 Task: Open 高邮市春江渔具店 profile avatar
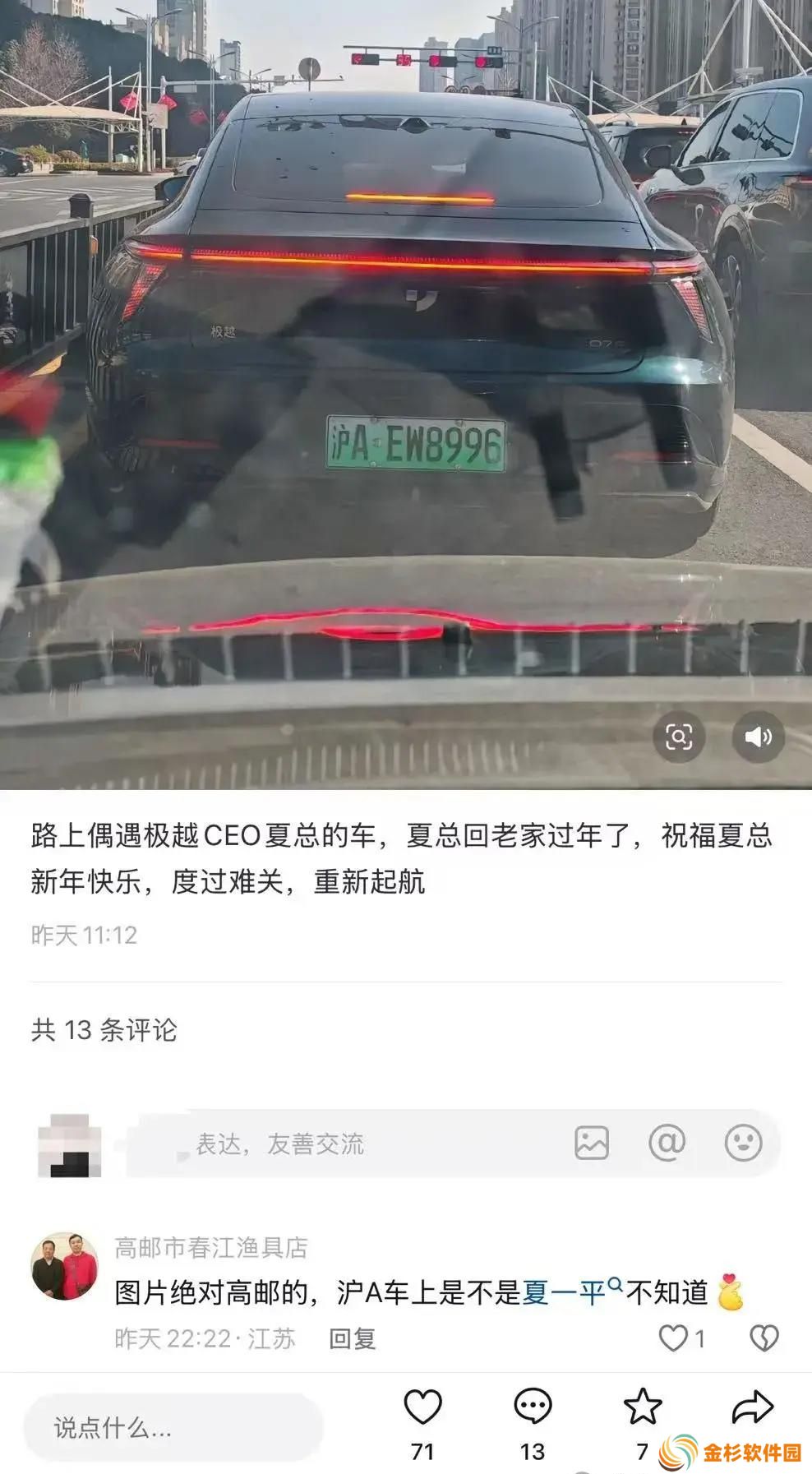[x=65, y=1267]
